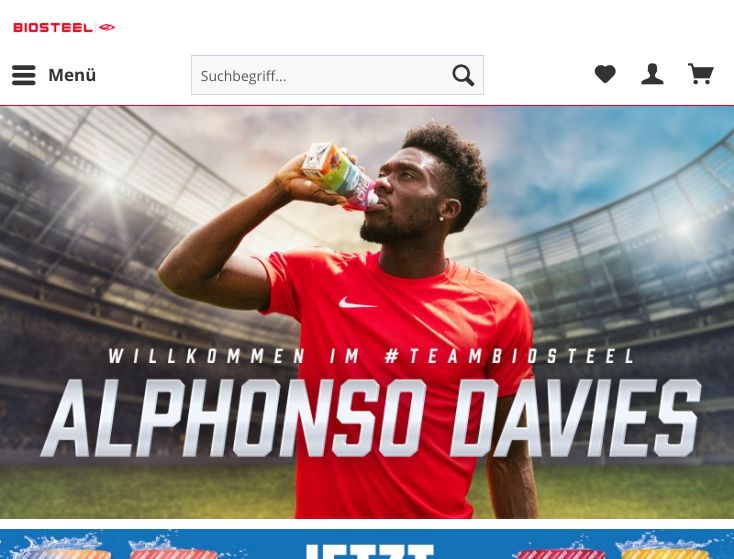Open the wishlist heart icon

point(605,74)
